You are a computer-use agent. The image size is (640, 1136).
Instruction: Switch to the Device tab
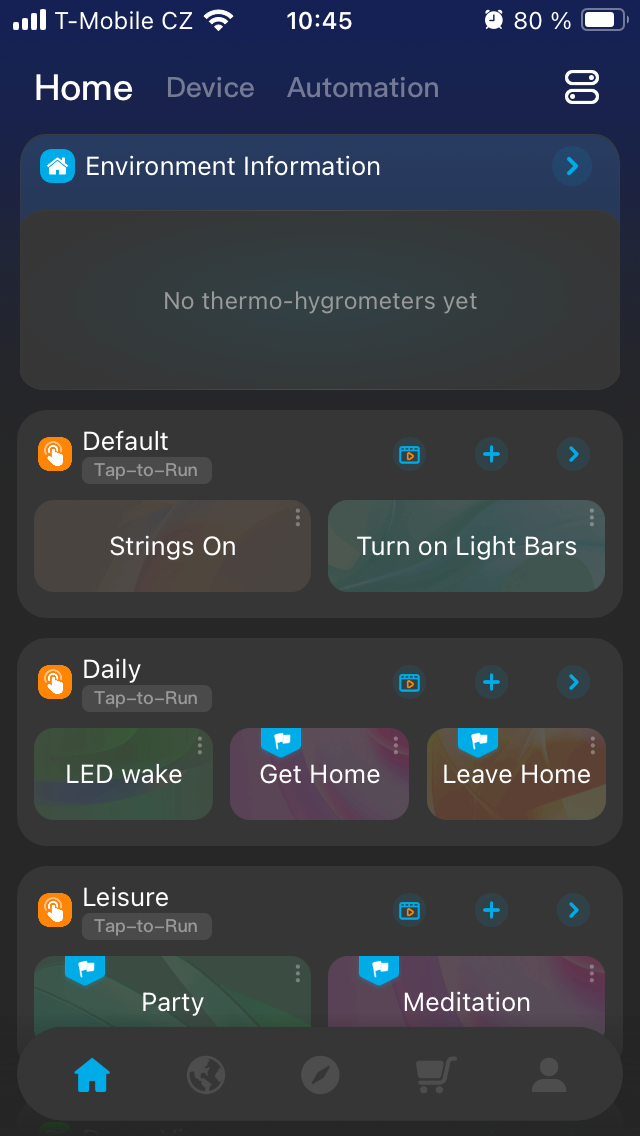[x=210, y=88]
